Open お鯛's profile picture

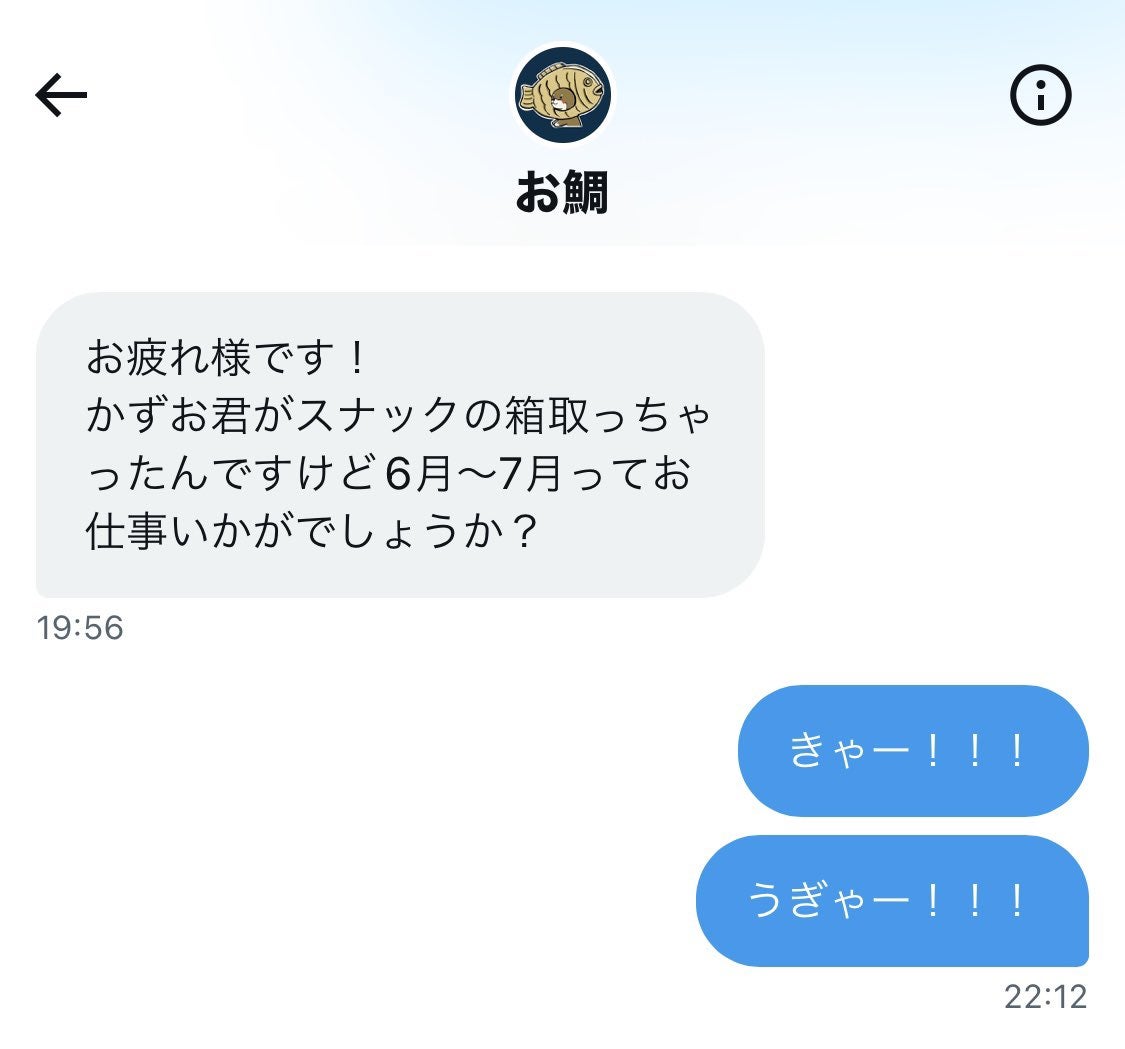pyautogui.click(x=562, y=96)
